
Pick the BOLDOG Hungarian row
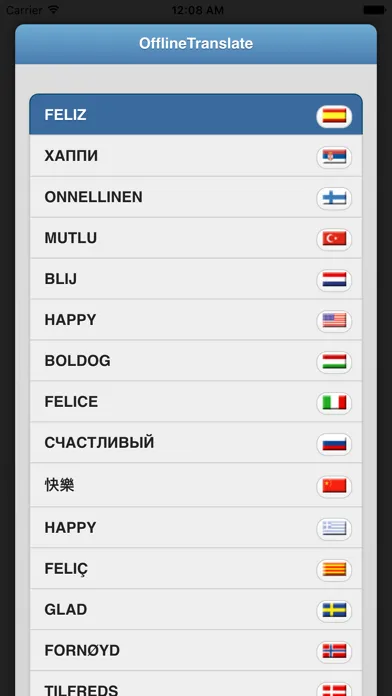pos(196,360)
